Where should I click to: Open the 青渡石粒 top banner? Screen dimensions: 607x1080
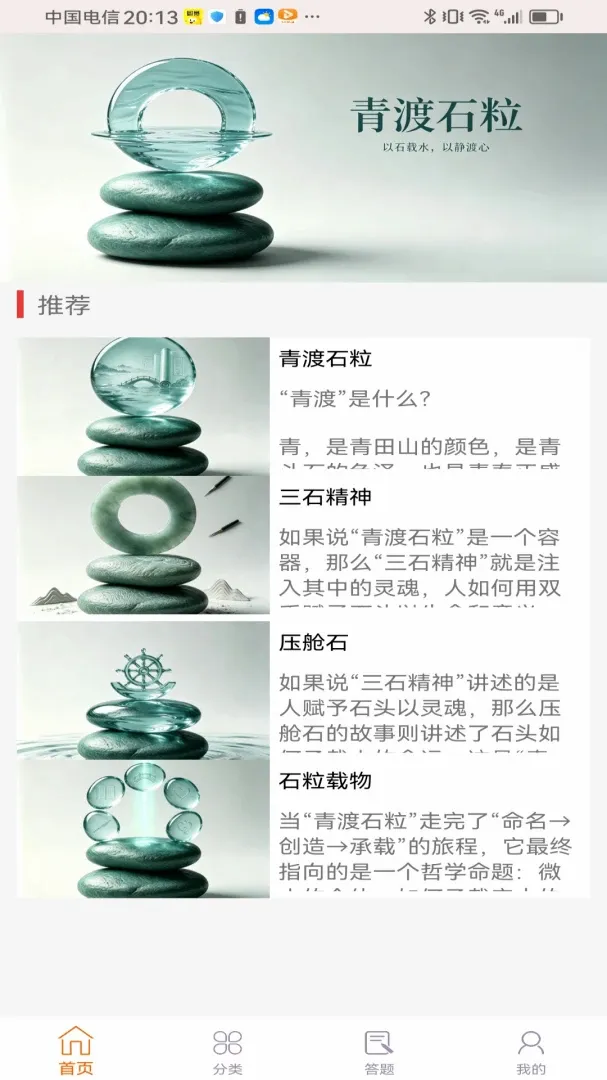[303, 157]
